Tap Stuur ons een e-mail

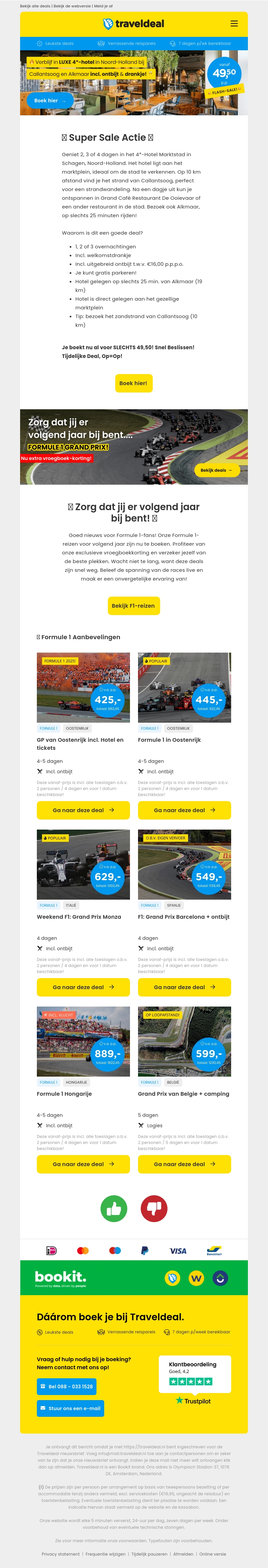pyautogui.click(x=70, y=1408)
